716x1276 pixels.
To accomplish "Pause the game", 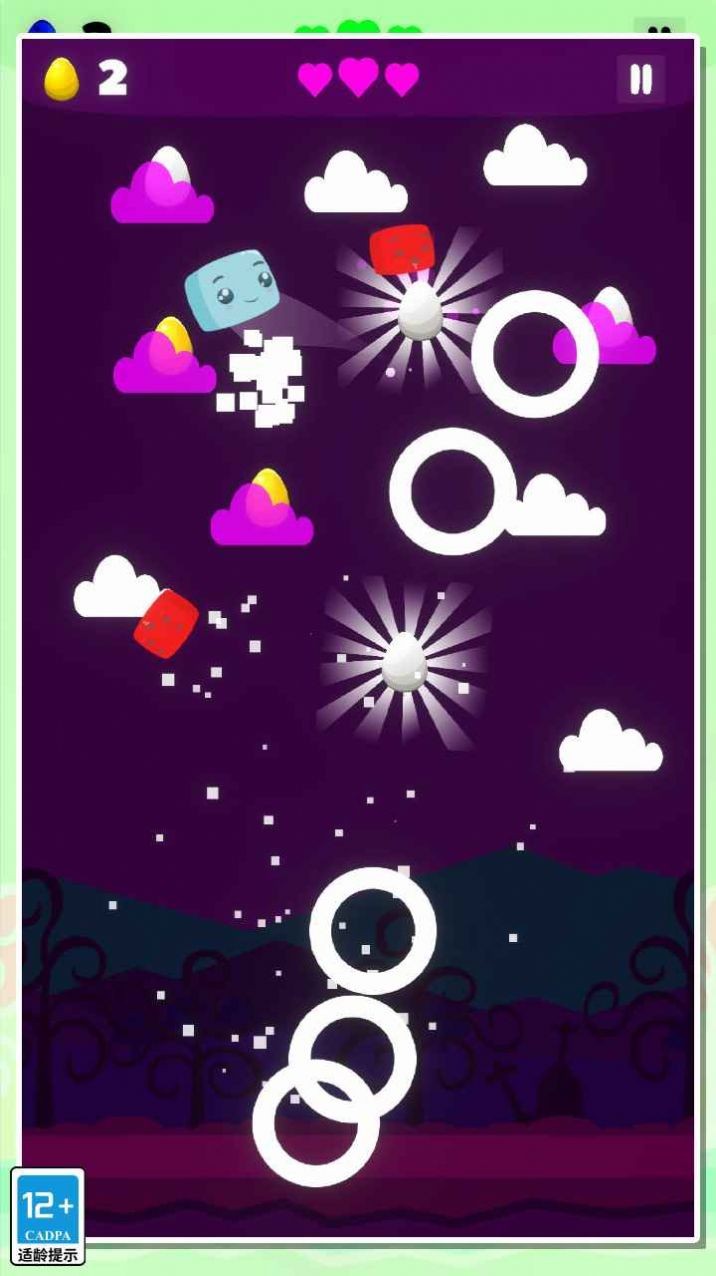I will pos(641,79).
